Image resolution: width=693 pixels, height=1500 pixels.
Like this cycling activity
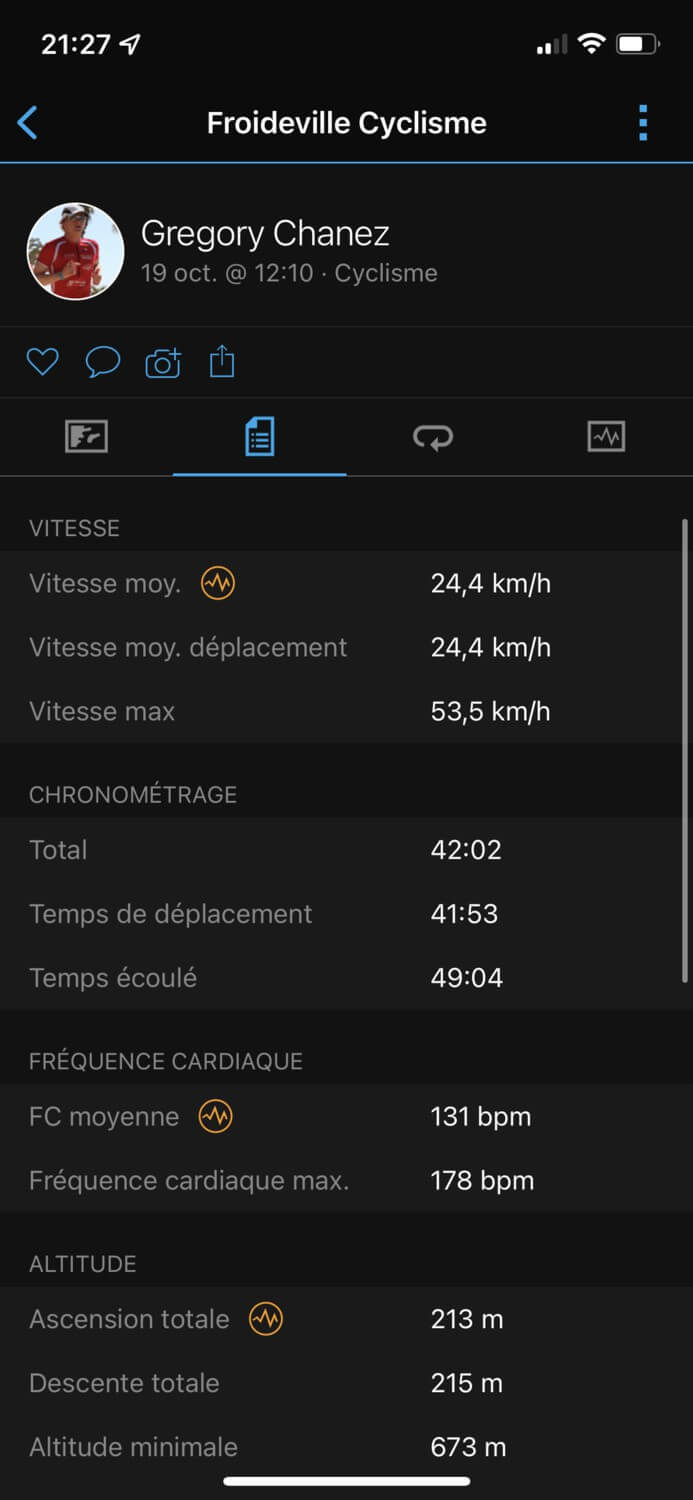(x=42, y=362)
